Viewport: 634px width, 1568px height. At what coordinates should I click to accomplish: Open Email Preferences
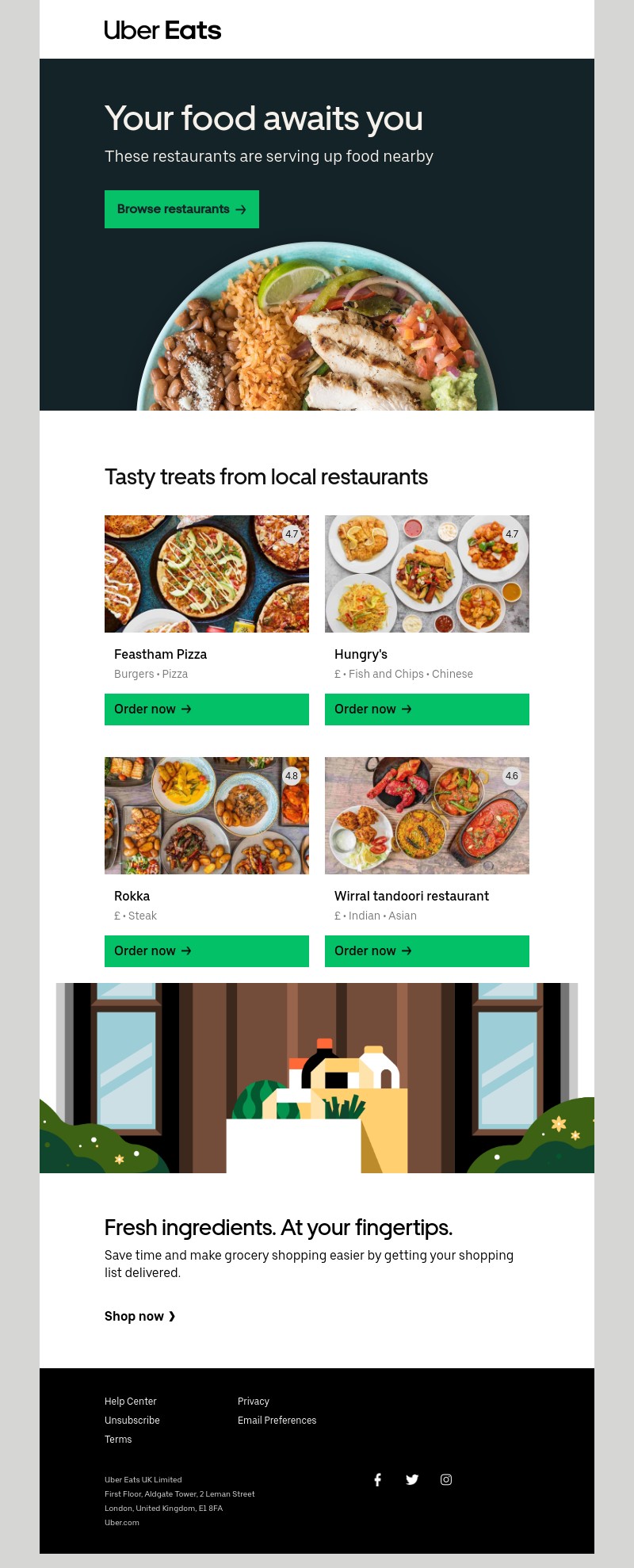click(x=277, y=1421)
